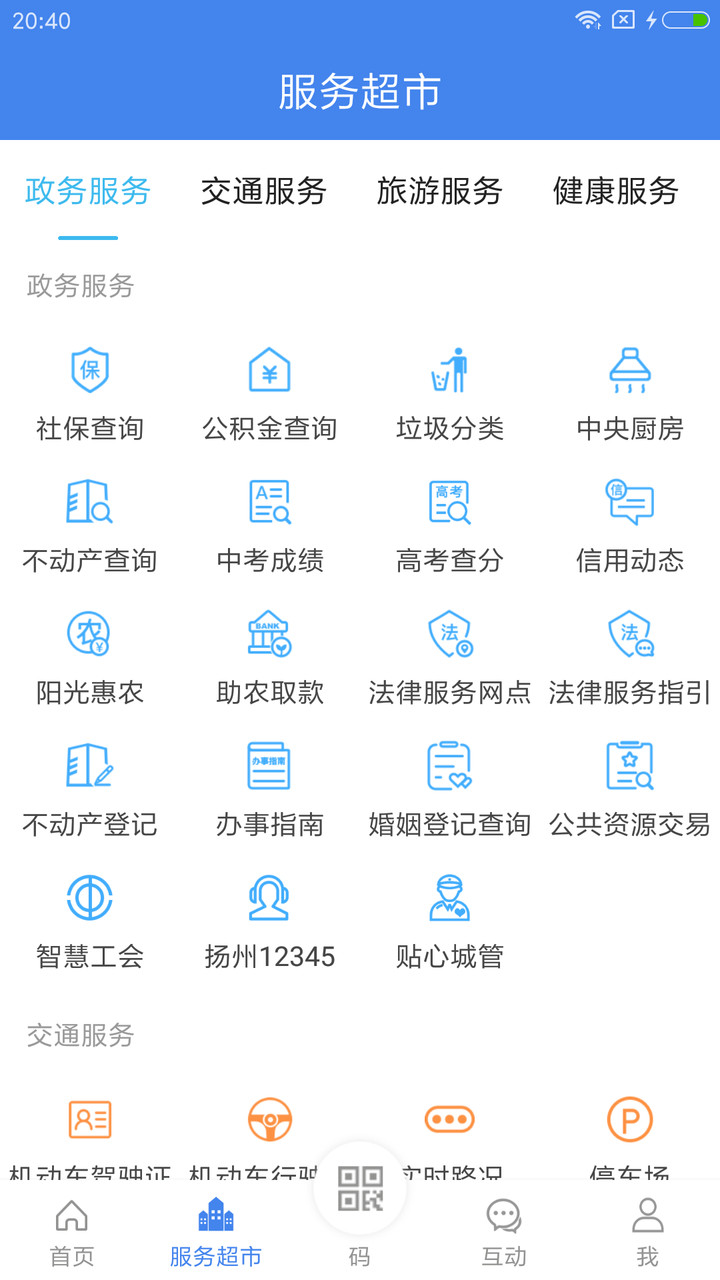The image size is (720, 1280).
Task: Switch to the 互动 tab
Action: 504,1232
